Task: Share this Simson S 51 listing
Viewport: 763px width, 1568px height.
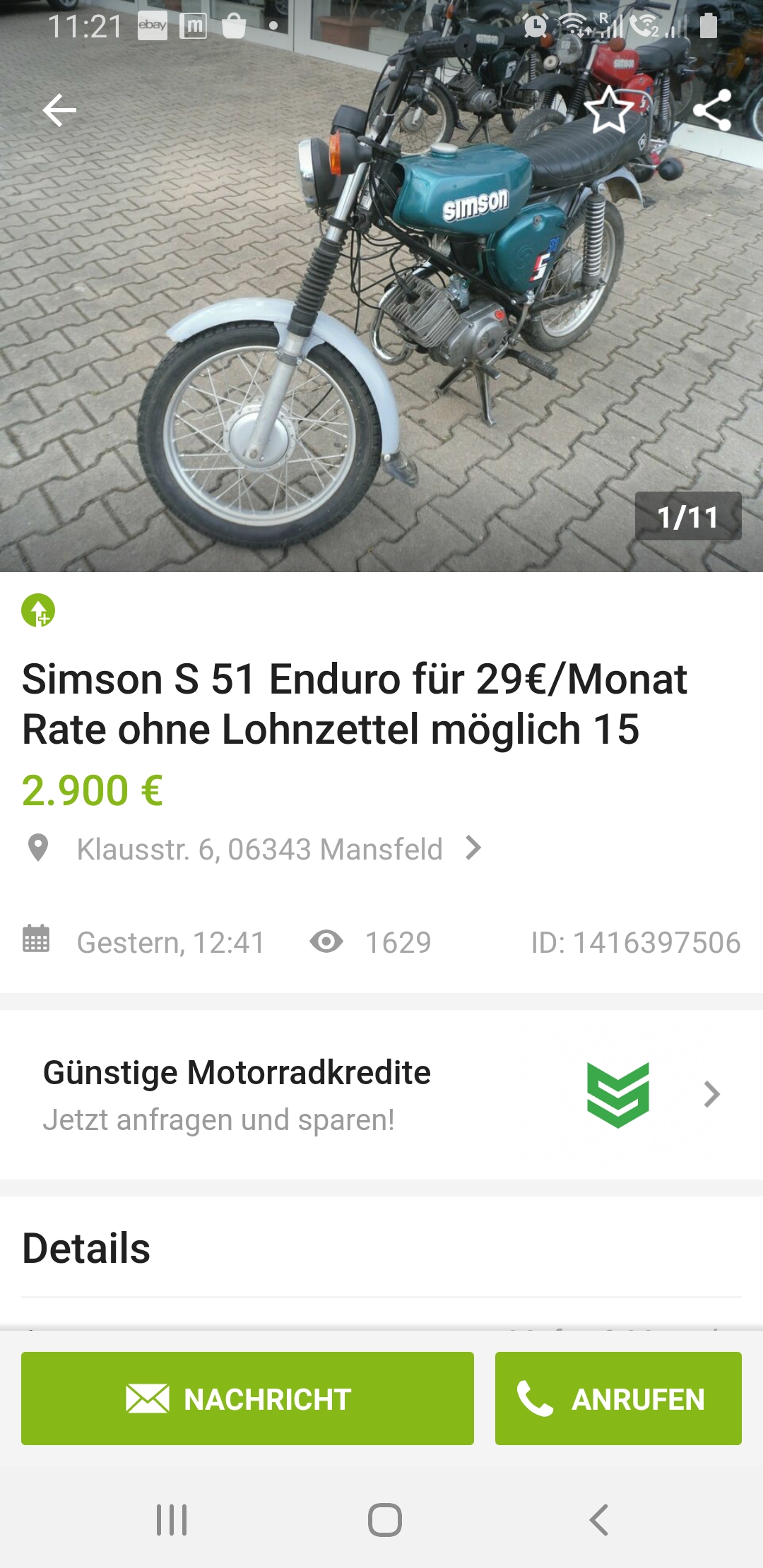Action: [x=711, y=110]
